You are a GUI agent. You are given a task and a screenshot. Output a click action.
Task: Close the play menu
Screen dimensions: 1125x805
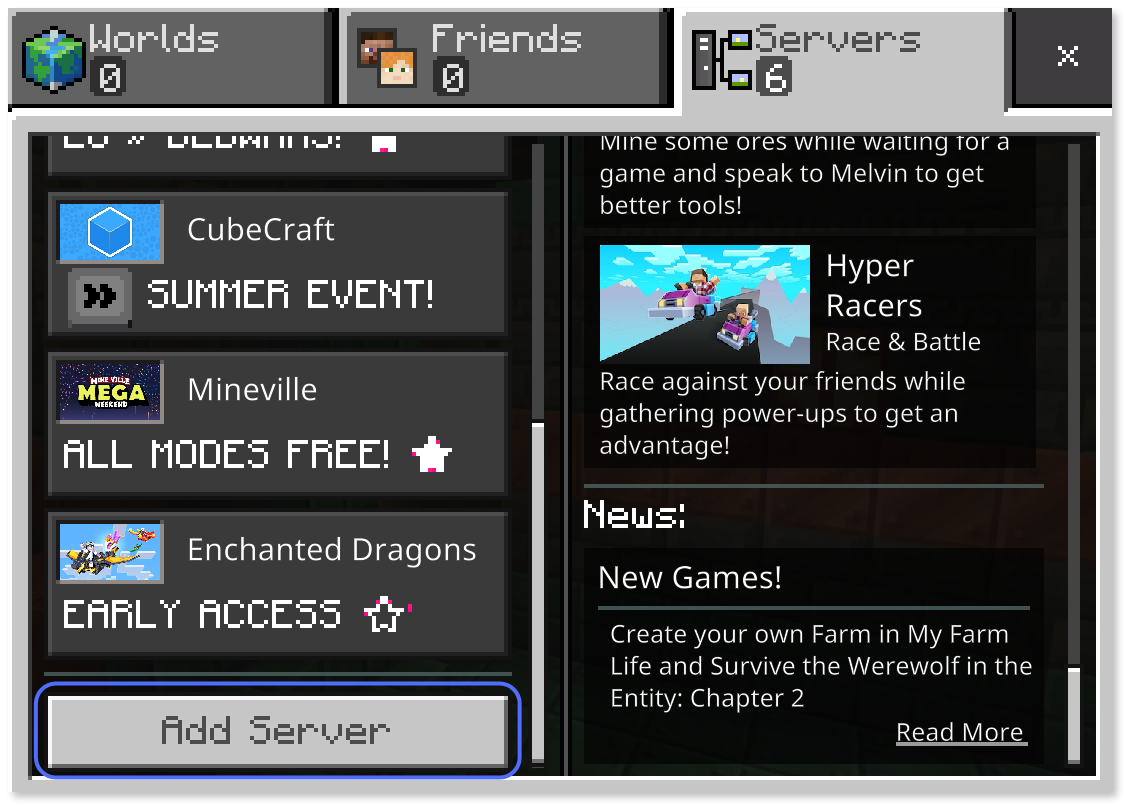(x=1067, y=57)
